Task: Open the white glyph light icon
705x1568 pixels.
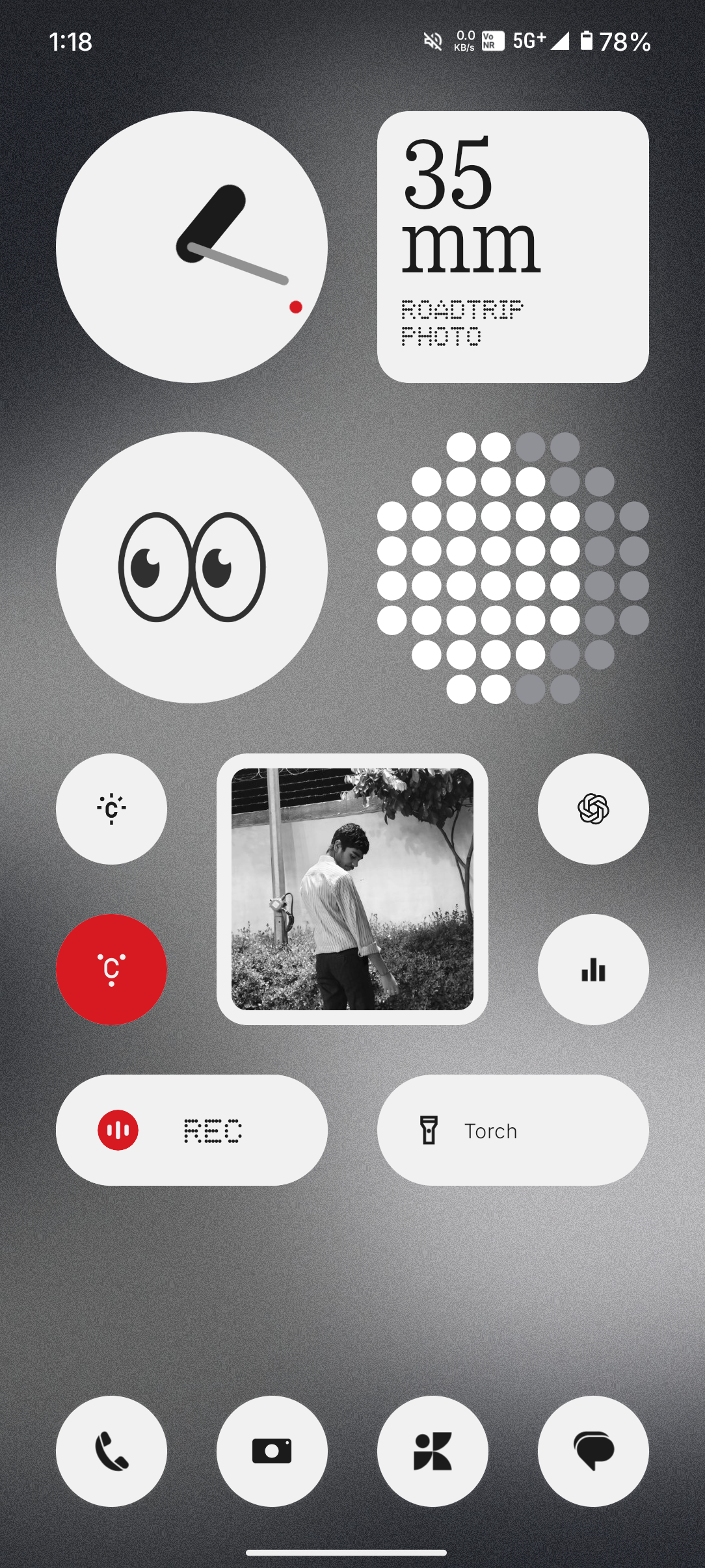Action: tap(111, 809)
